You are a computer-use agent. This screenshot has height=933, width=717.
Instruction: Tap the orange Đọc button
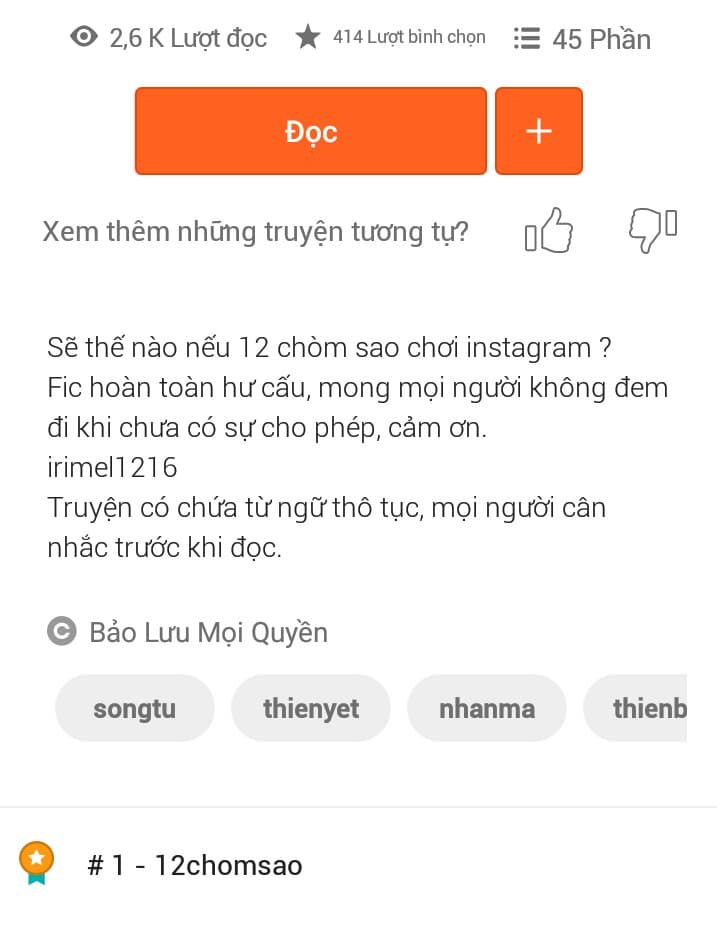point(311,131)
